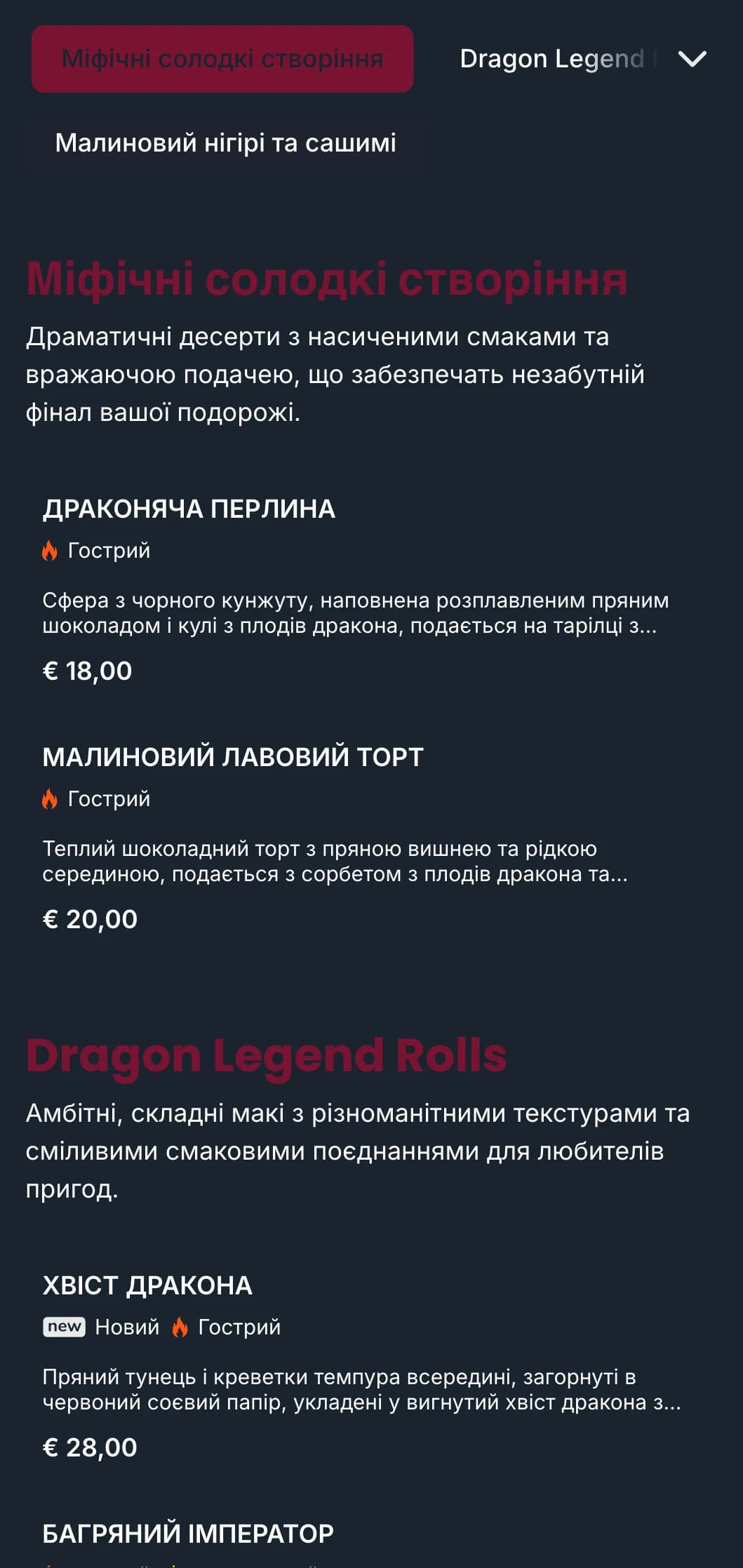
Task: Jump to Малиновий нігірі та сашимі
Action: pyautogui.click(x=225, y=143)
